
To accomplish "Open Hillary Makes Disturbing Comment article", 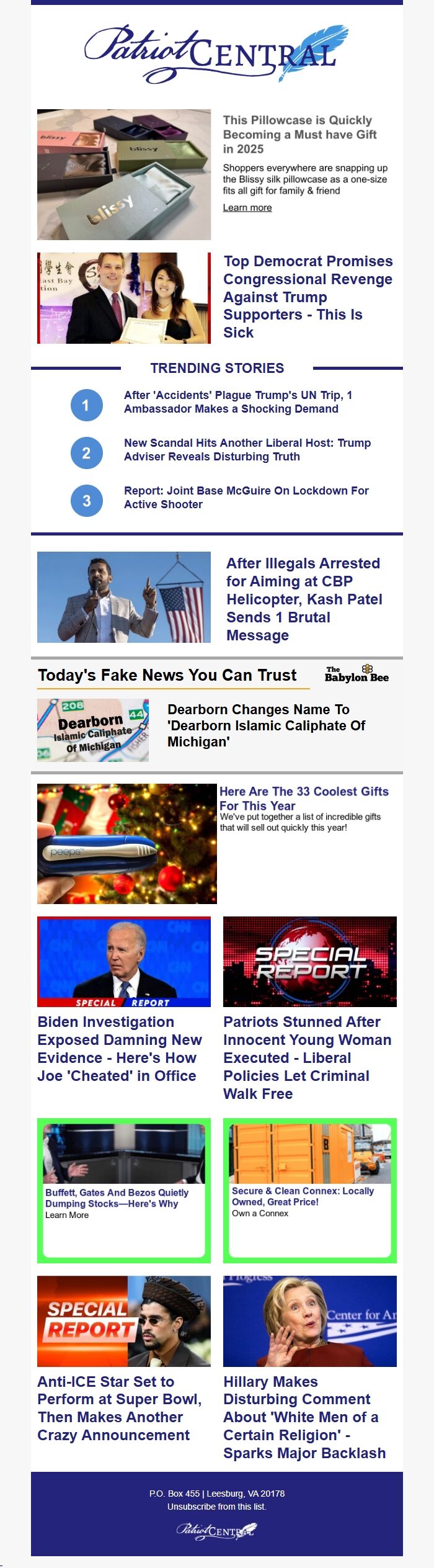I will point(304,1417).
